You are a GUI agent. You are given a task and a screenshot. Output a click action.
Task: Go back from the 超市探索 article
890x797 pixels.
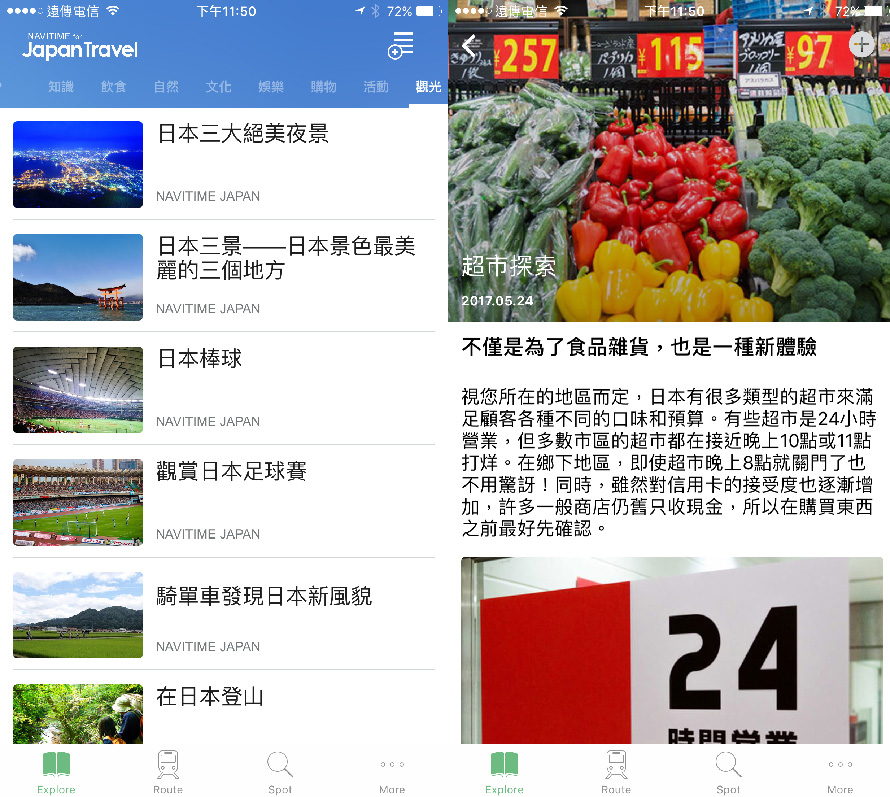click(470, 45)
